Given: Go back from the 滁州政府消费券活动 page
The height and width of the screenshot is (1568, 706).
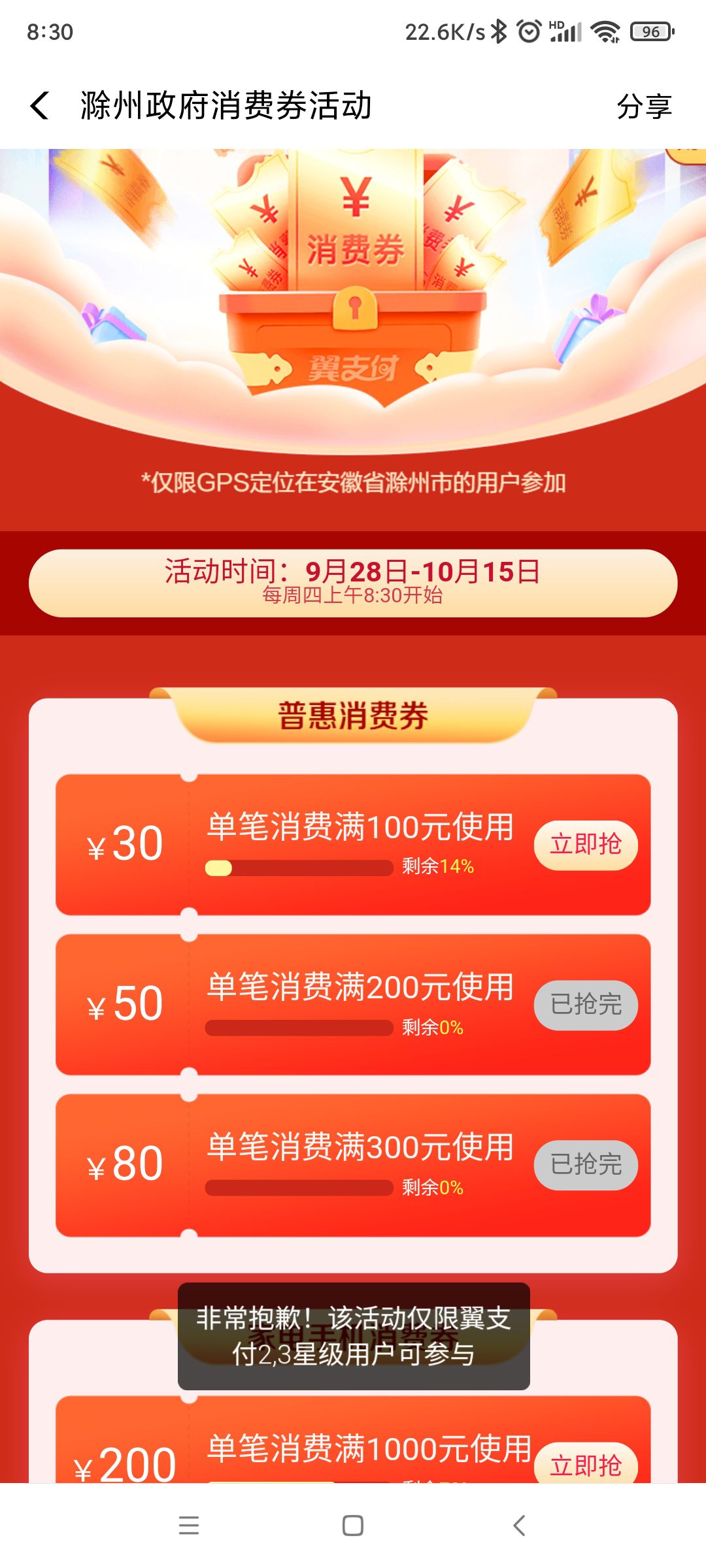Looking at the screenshot, I should pos(40,106).
